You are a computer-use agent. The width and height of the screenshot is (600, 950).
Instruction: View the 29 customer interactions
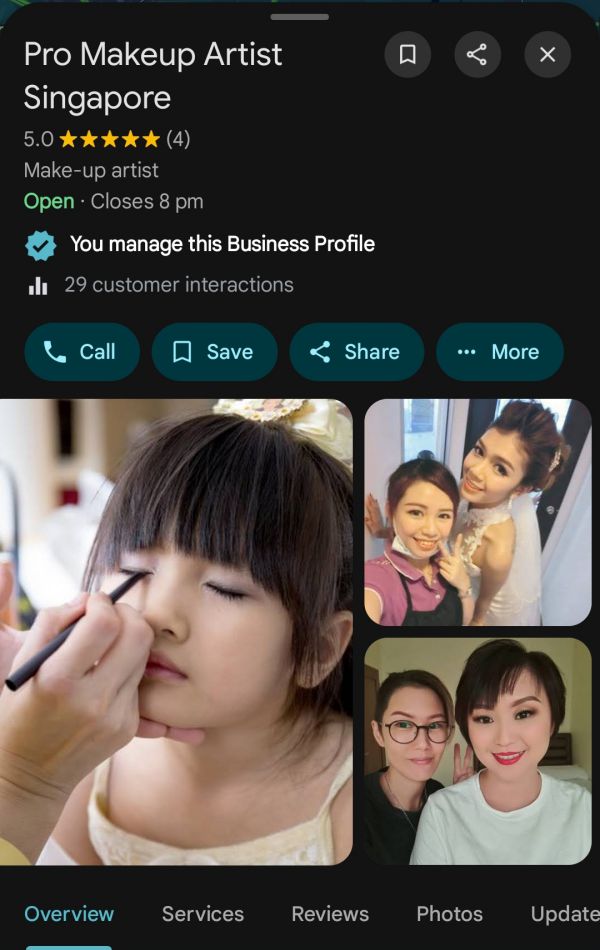click(x=178, y=285)
